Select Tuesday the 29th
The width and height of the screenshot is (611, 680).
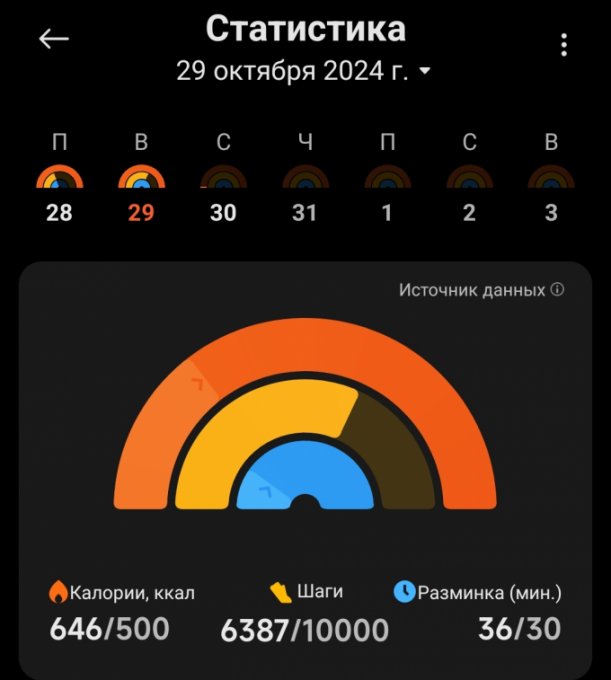141,180
